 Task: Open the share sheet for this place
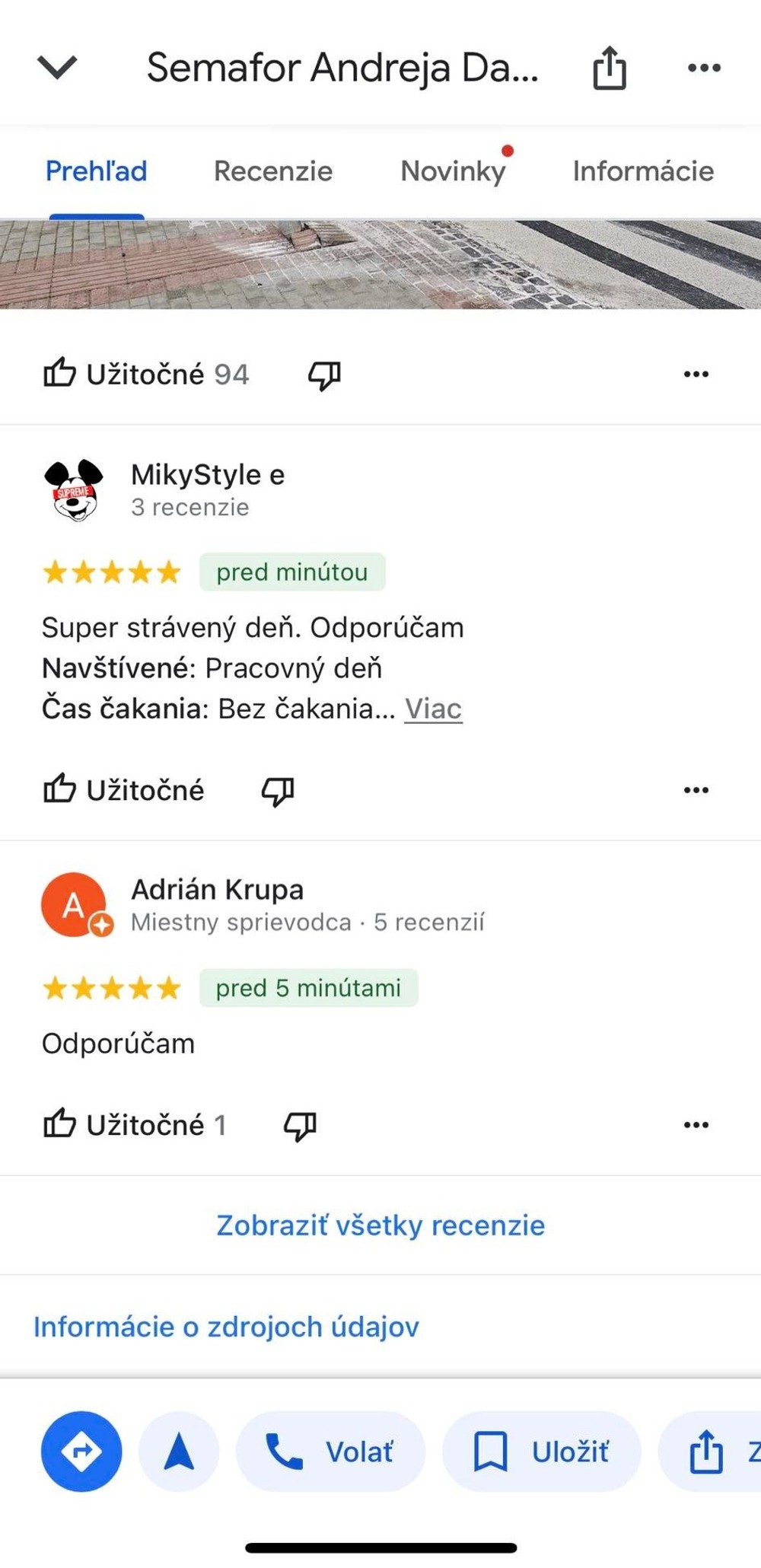[608, 67]
